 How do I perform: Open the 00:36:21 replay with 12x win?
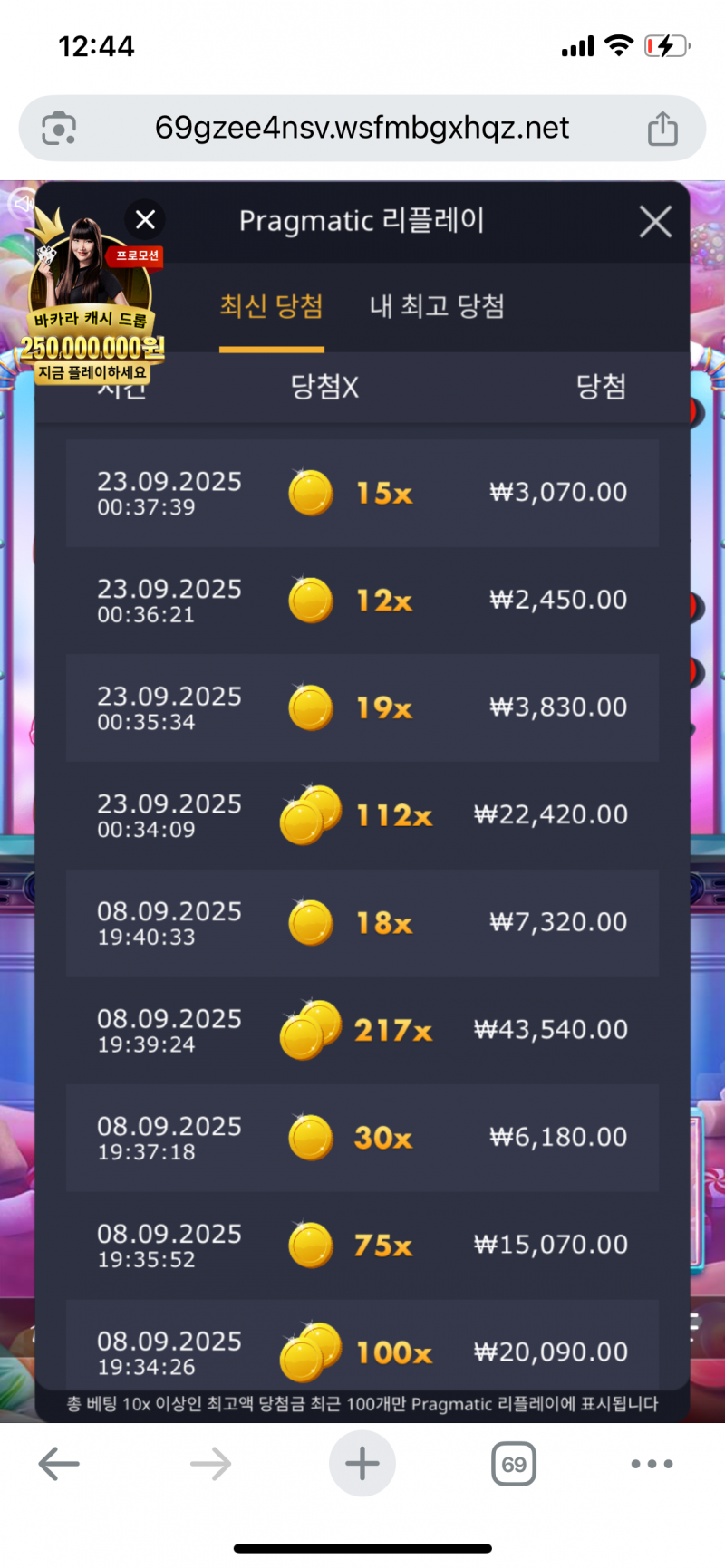coord(362,600)
